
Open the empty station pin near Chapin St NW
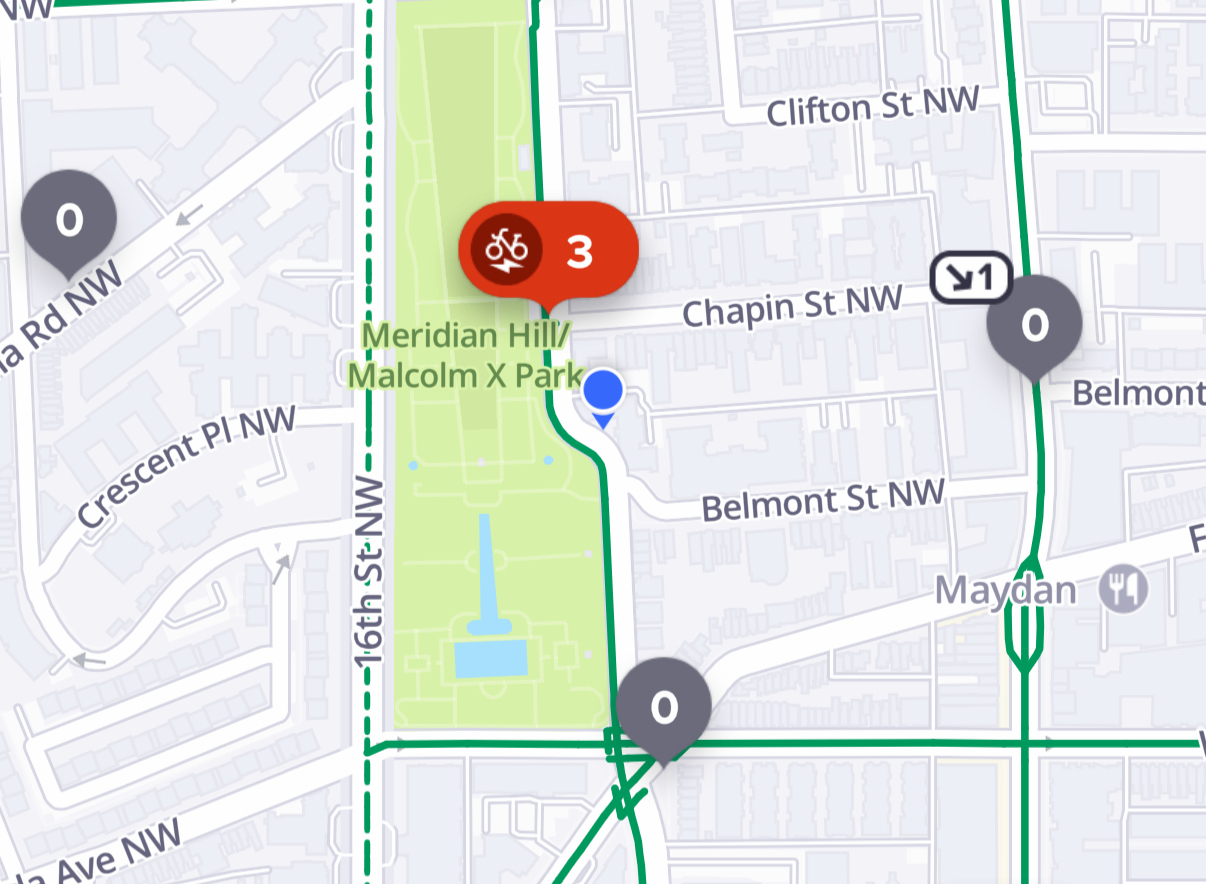click(1034, 324)
